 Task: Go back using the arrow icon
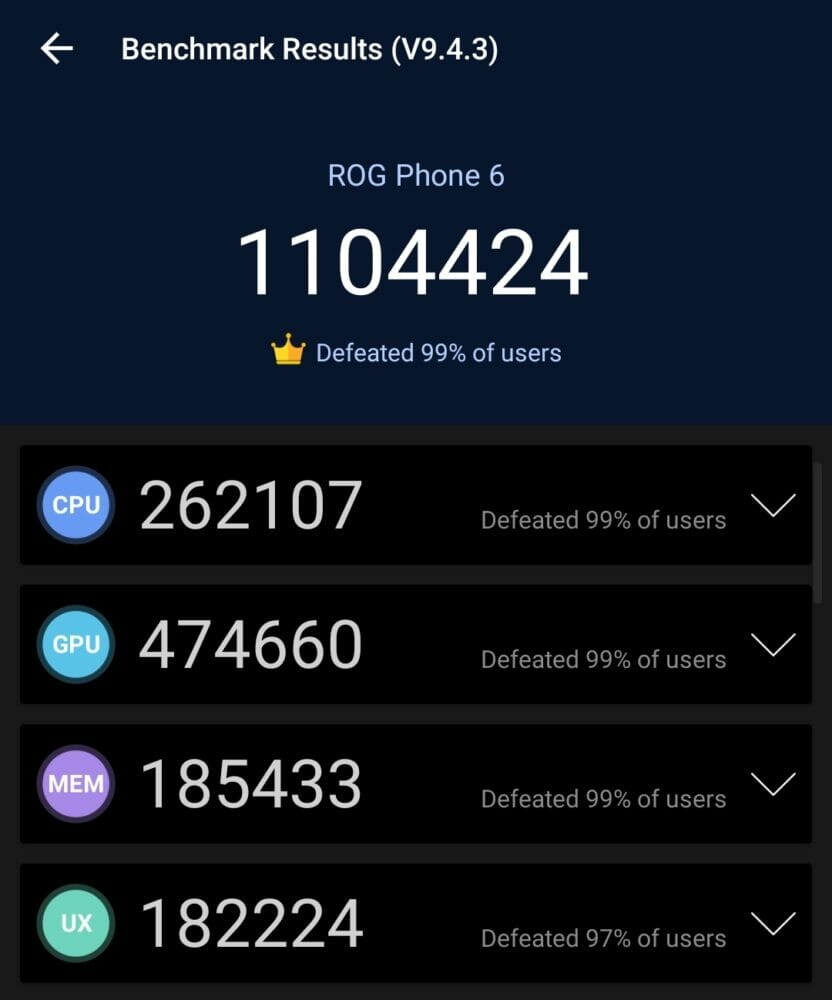click(56, 48)
